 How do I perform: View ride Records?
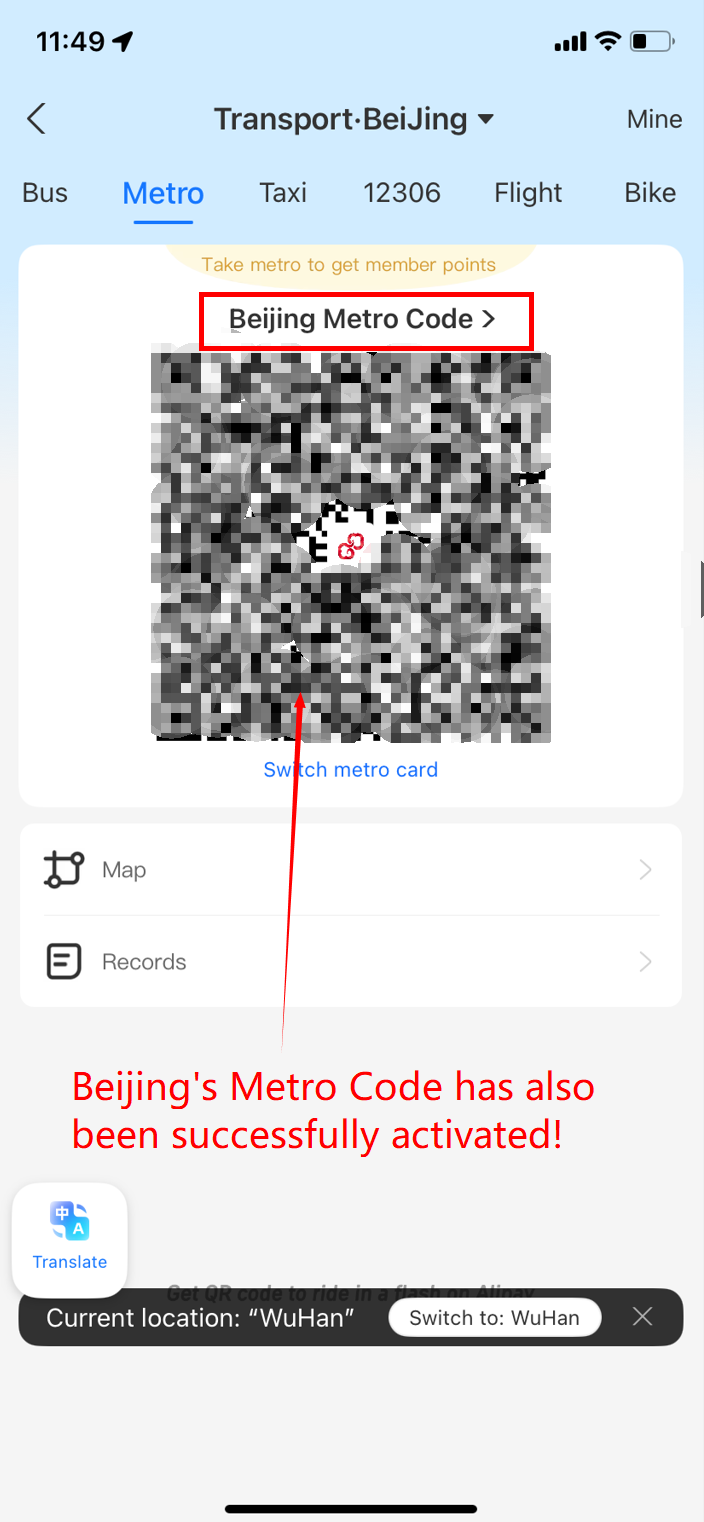tap(350, 962)
